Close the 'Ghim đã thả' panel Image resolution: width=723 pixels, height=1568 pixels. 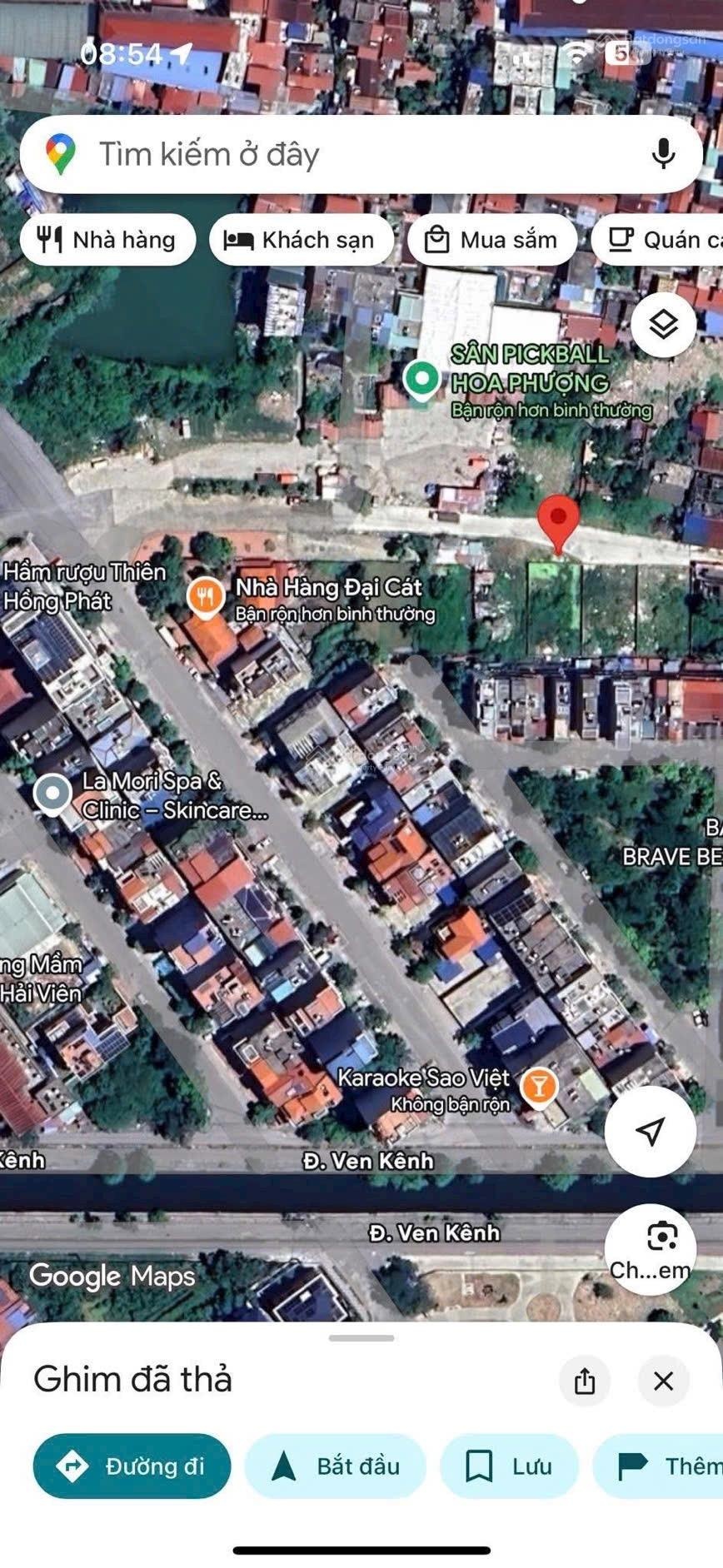(663, 1381)
